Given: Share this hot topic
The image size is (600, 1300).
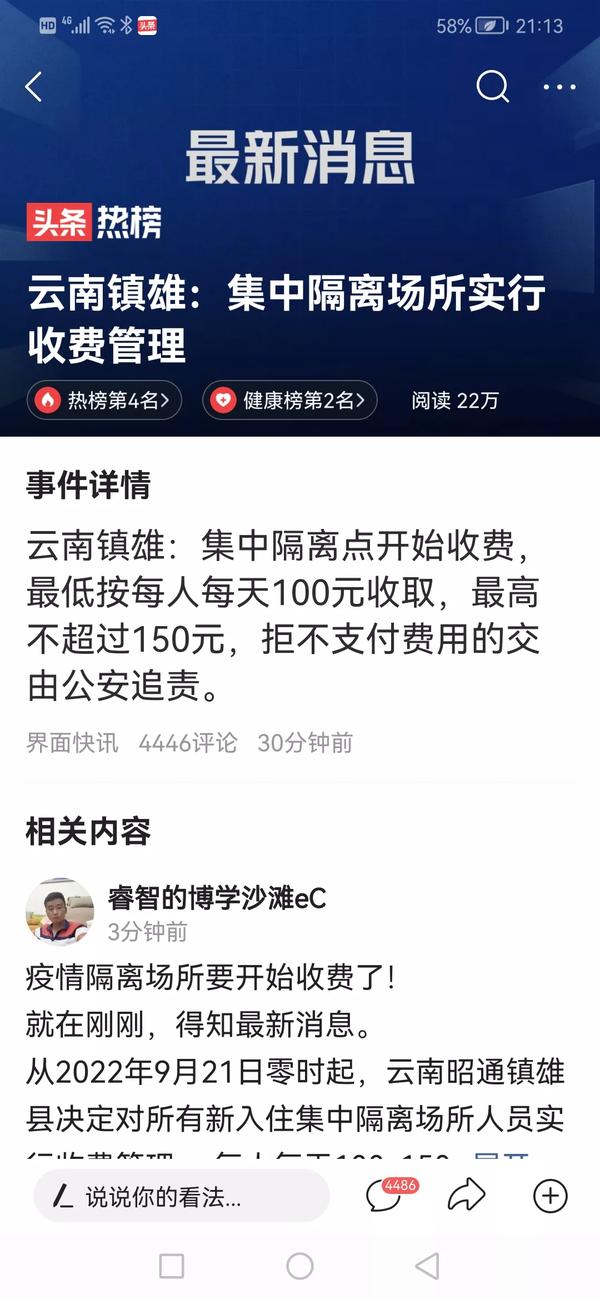Looking at the screenshot, I should tap(465, 1195).
